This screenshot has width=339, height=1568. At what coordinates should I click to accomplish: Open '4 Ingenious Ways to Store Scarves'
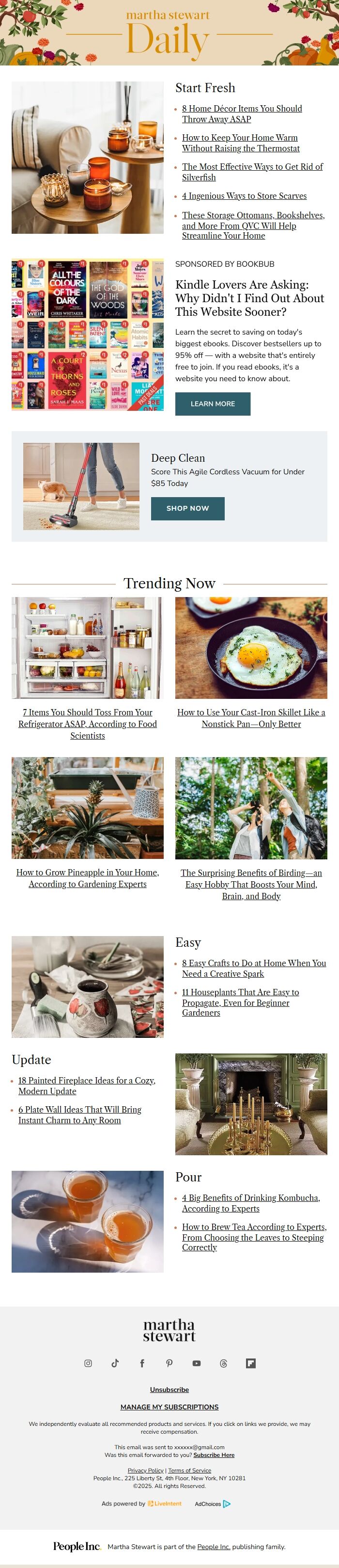click(244, 196)
